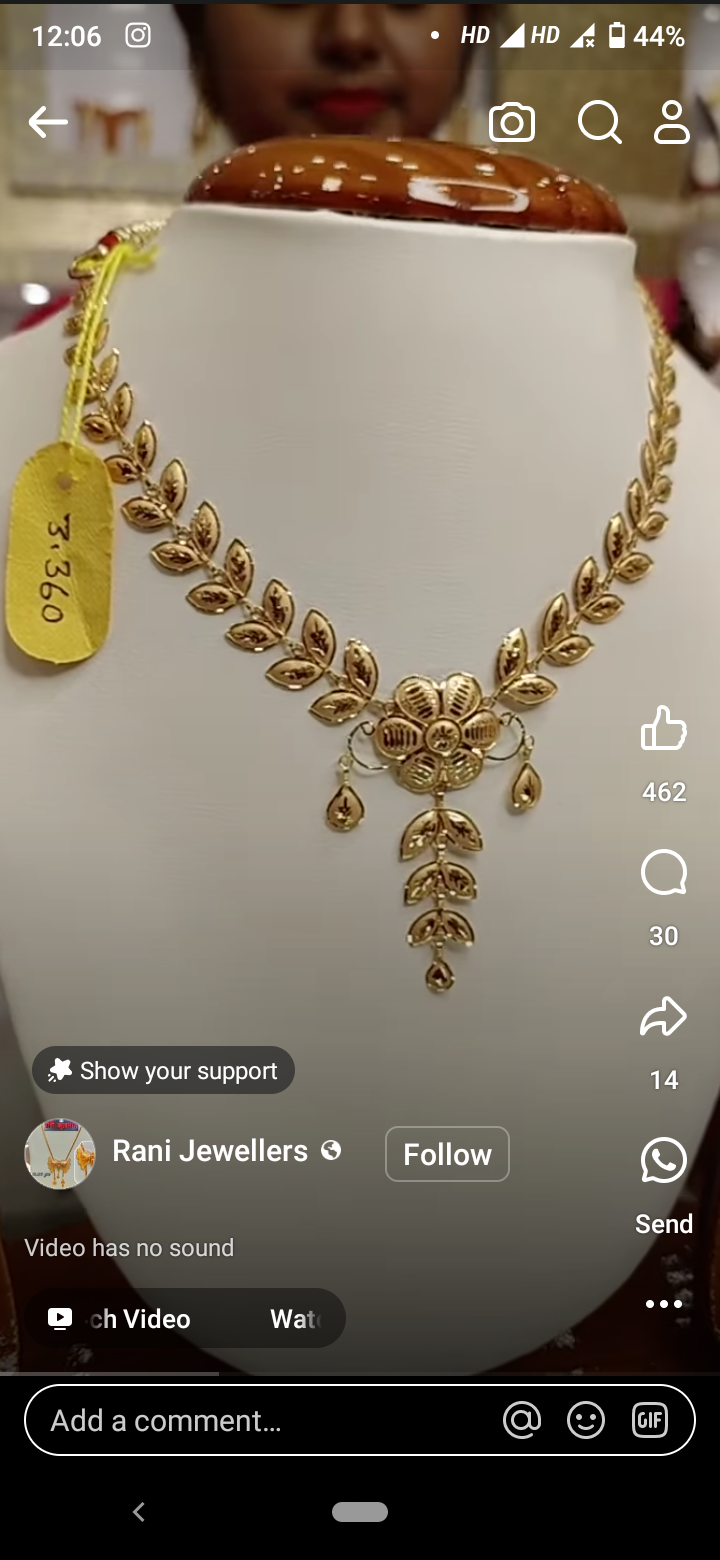Open the comments bubble icon
The image size is (720, 1560).
click(x=664, y=874)
